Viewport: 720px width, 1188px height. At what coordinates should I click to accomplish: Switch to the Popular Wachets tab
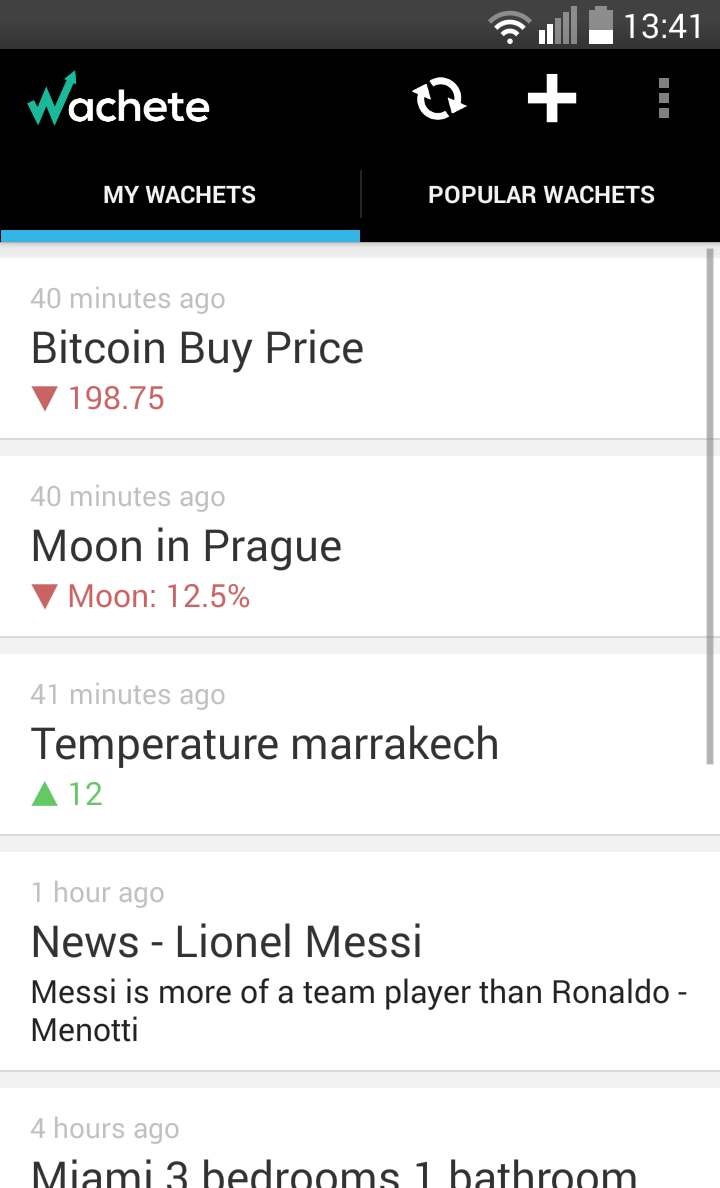click(x=541, y=195)
